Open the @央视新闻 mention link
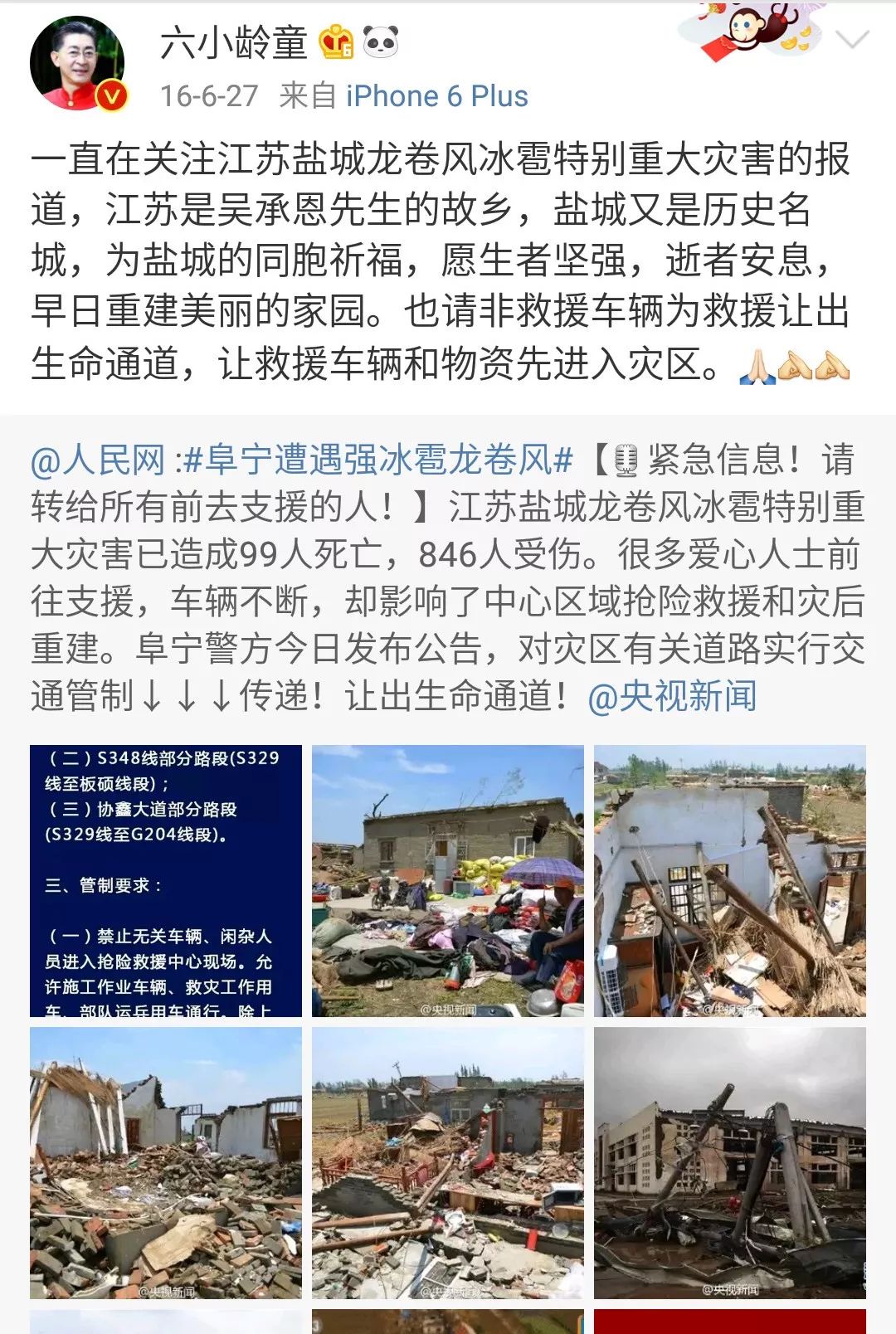Viewport: 896px width, 1334px height. tap(672, 696)
